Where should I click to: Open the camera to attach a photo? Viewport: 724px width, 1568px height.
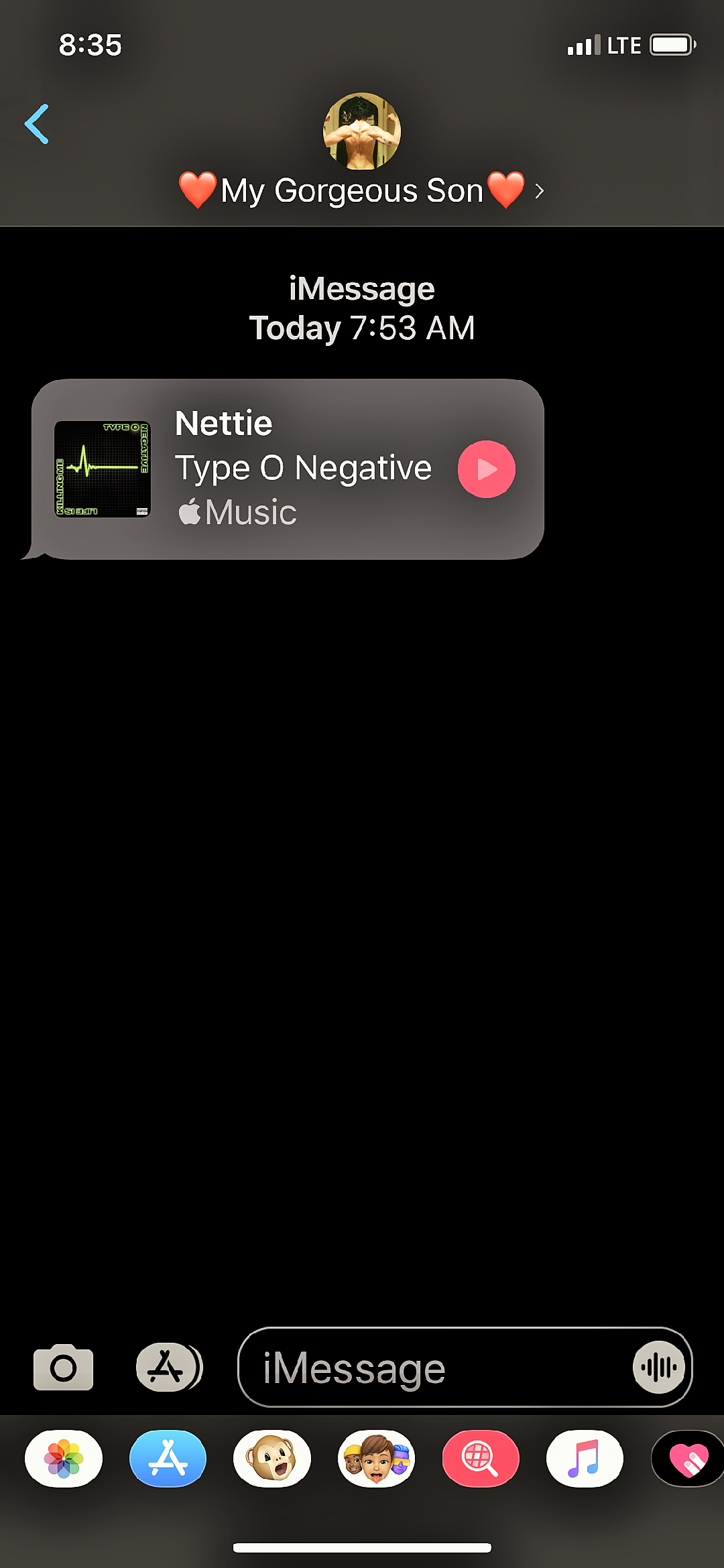pos(64,1368)
